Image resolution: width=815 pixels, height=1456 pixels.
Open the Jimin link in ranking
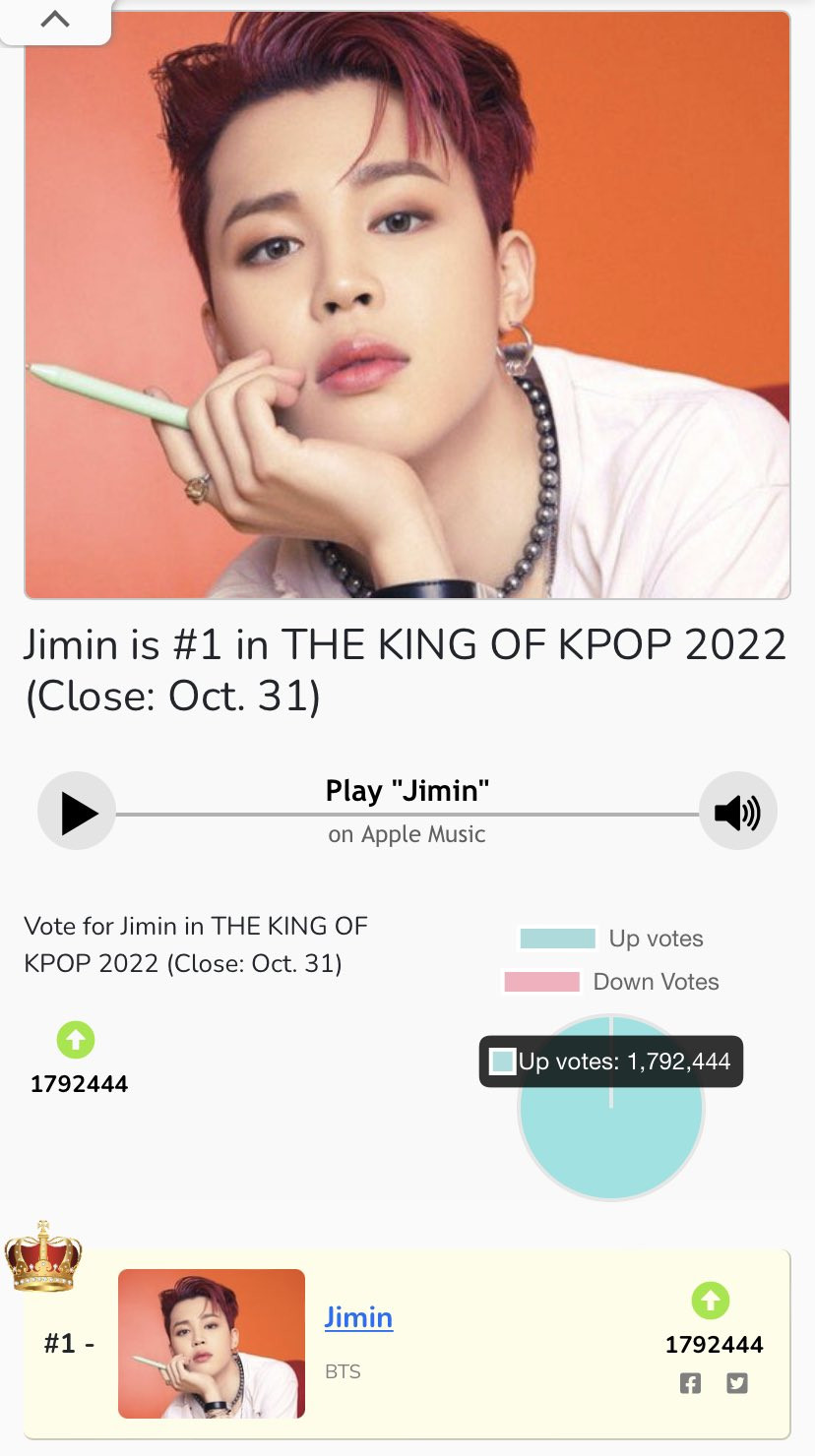[x=358, y=1317]
